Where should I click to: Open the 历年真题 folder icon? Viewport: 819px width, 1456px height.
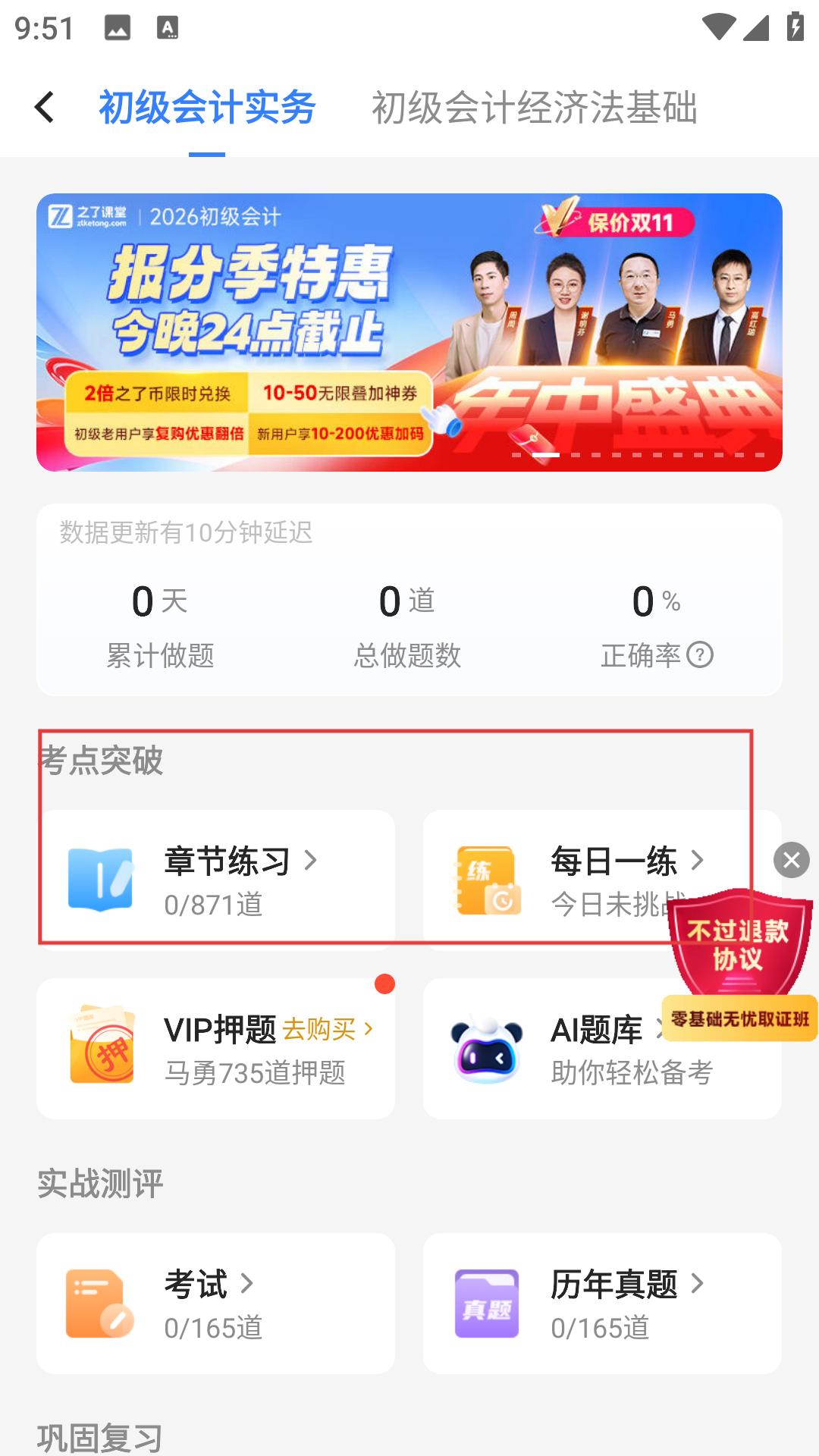485,1303
